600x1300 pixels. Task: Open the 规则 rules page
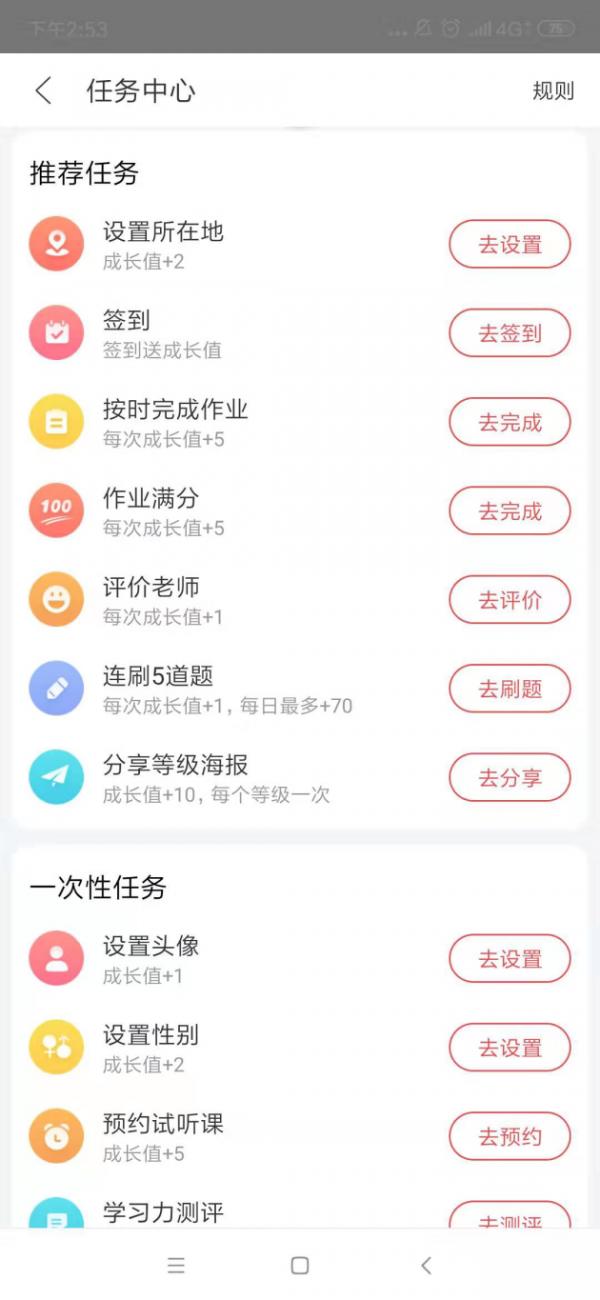[553, 91]
